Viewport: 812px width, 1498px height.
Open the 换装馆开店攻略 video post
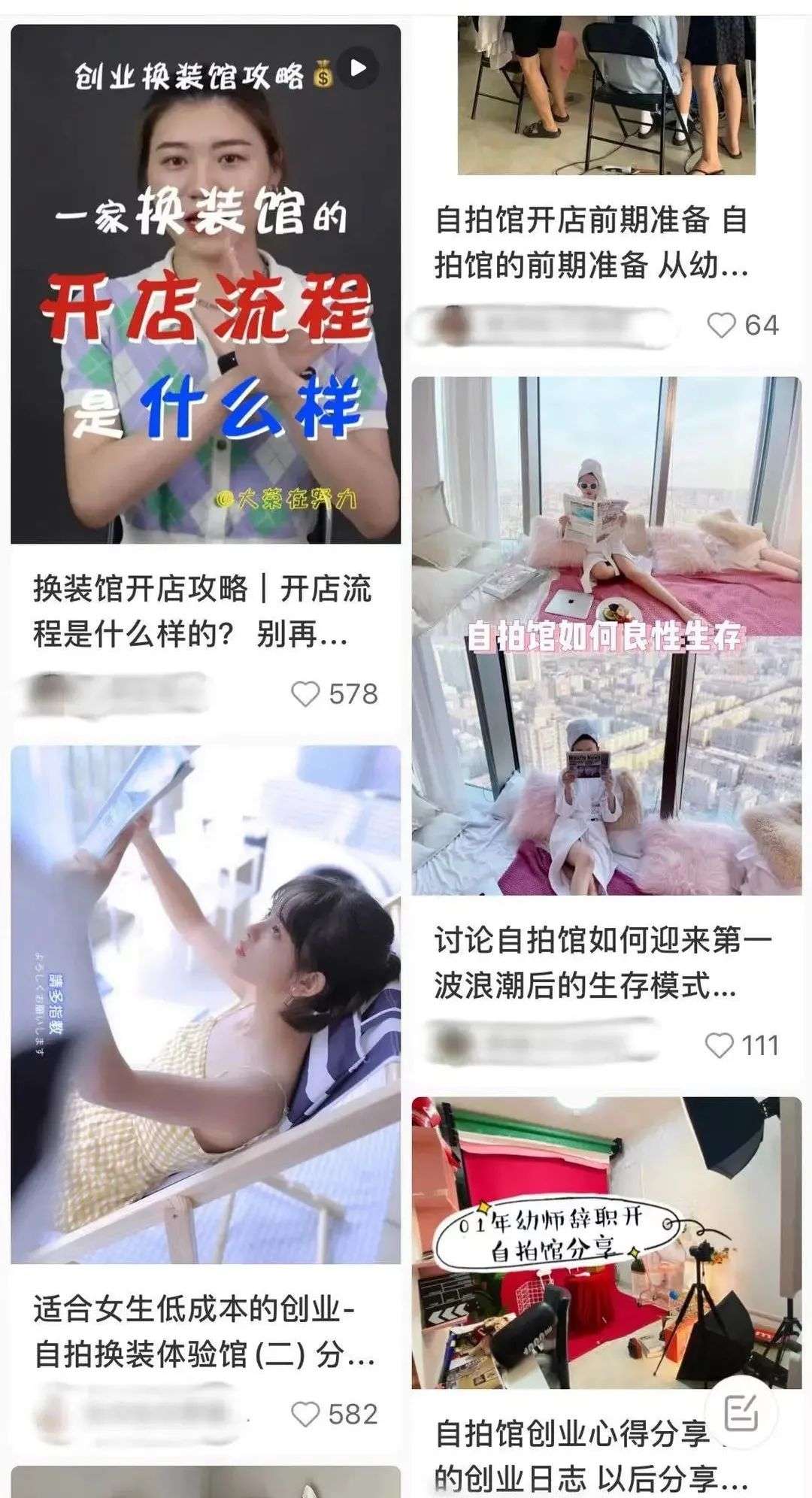(x=205, y=286)
